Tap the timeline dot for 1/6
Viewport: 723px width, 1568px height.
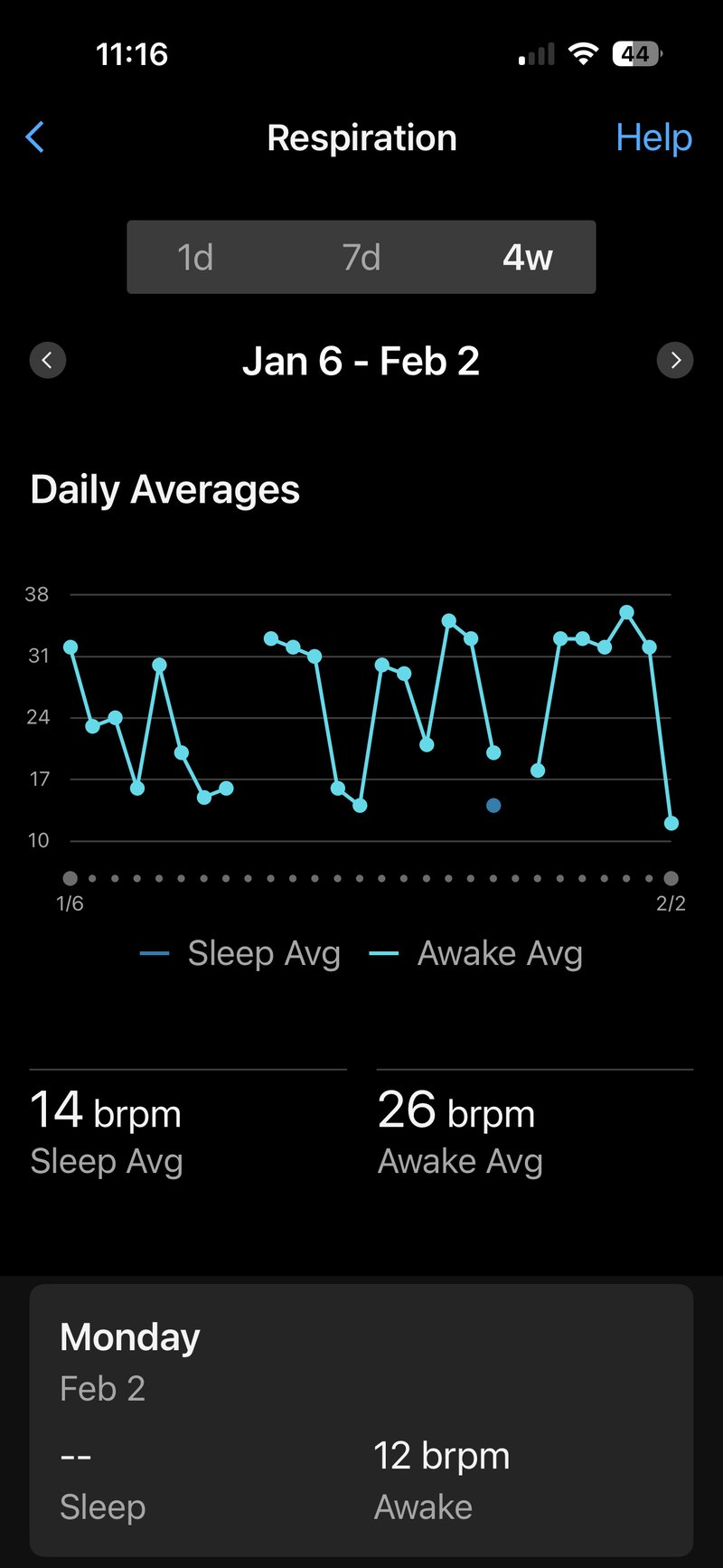tap(70, 877)
